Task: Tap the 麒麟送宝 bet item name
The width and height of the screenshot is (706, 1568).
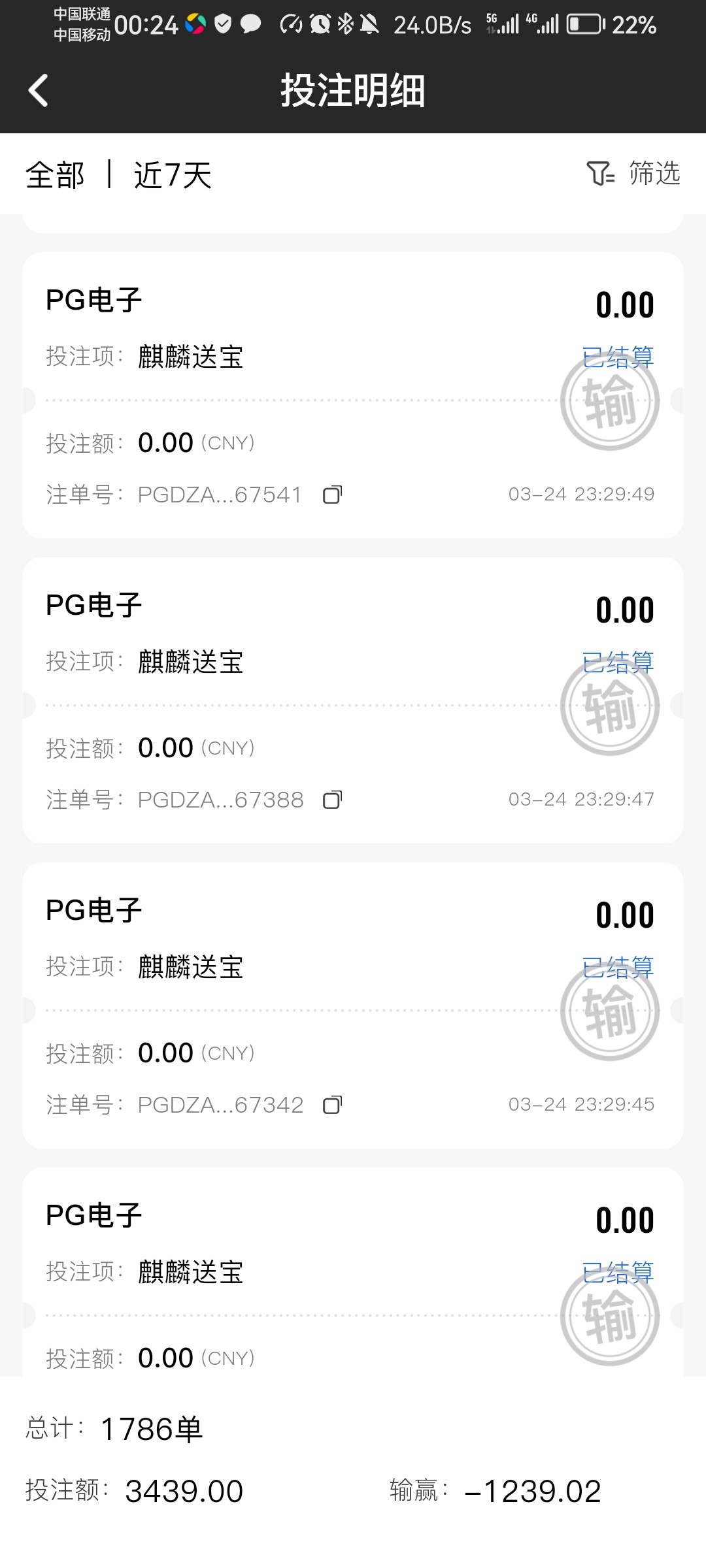Action: pyautogui.click(x=190, y=356)
